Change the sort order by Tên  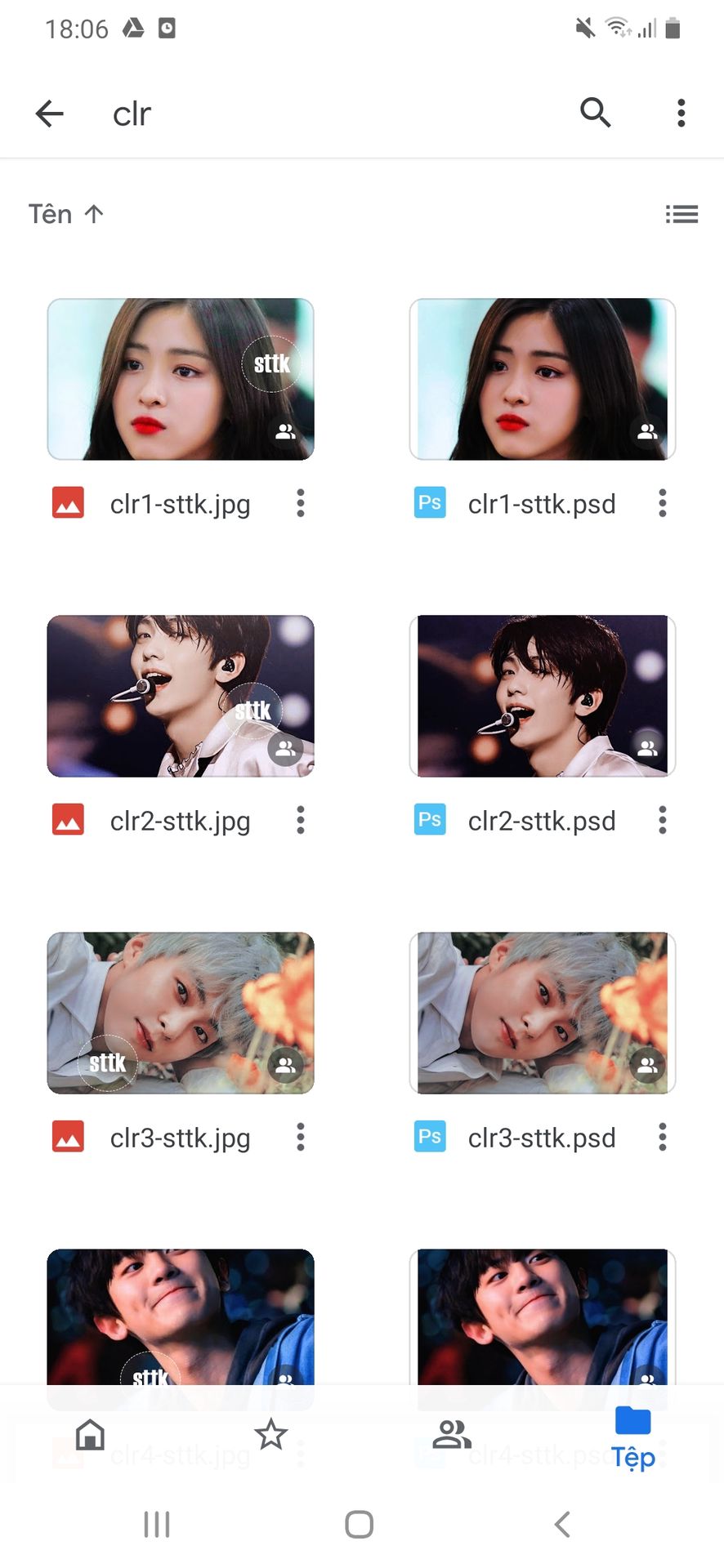(x=66, y=214)
